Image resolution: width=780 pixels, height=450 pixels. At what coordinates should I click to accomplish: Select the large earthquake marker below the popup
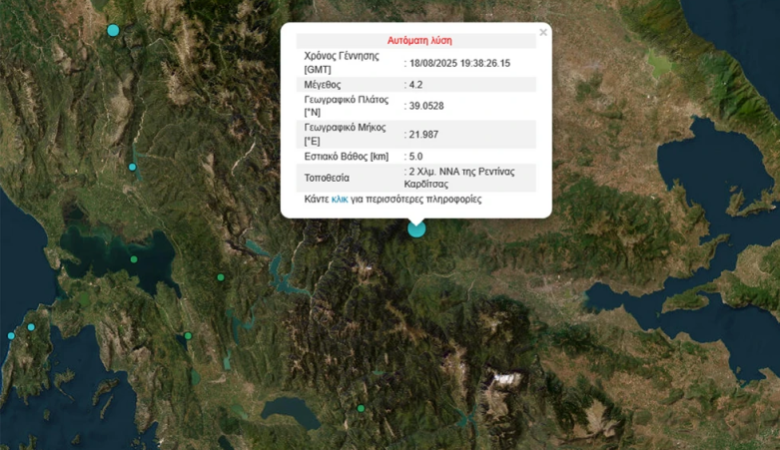[416, 228]
